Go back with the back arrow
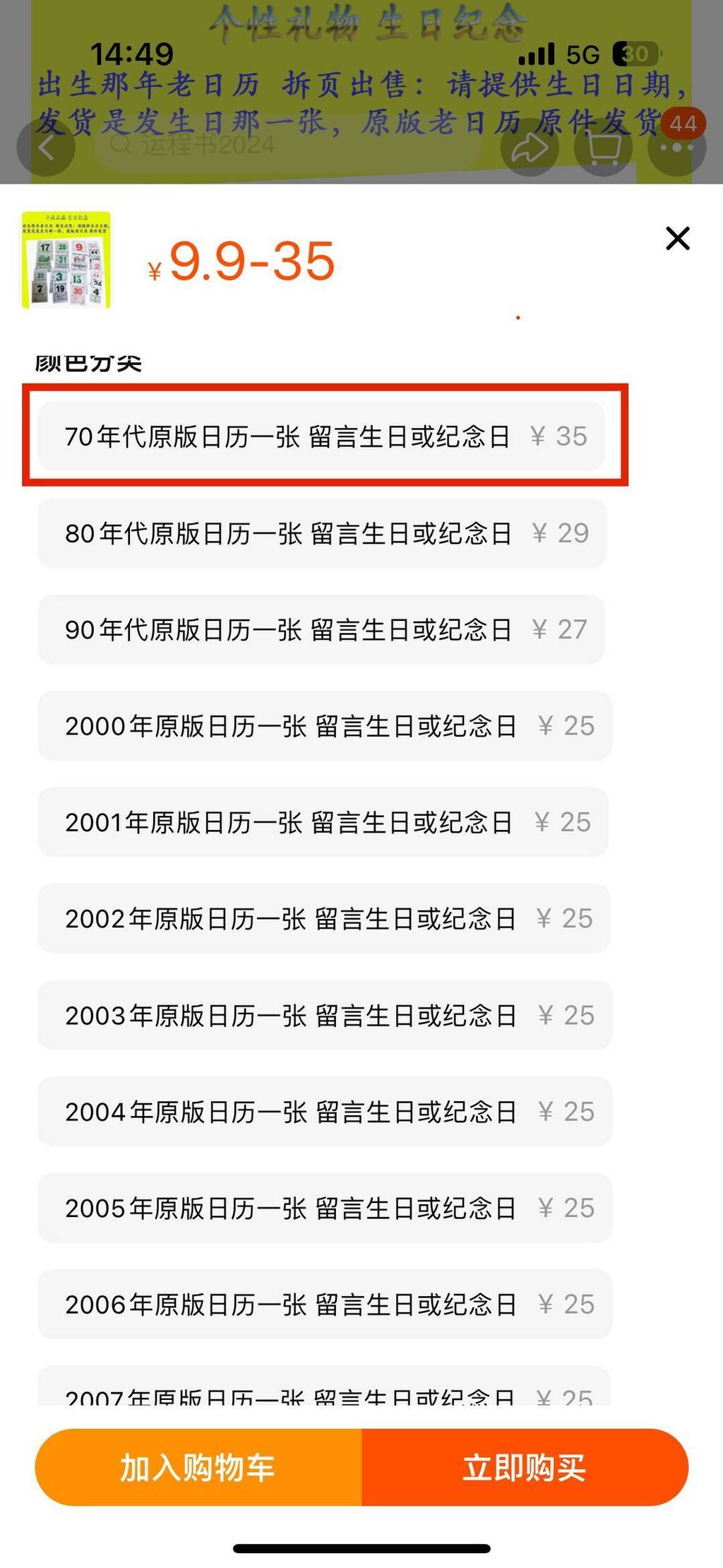Image resolution: width=723 pixels, height=1568 pixels. 46,148
